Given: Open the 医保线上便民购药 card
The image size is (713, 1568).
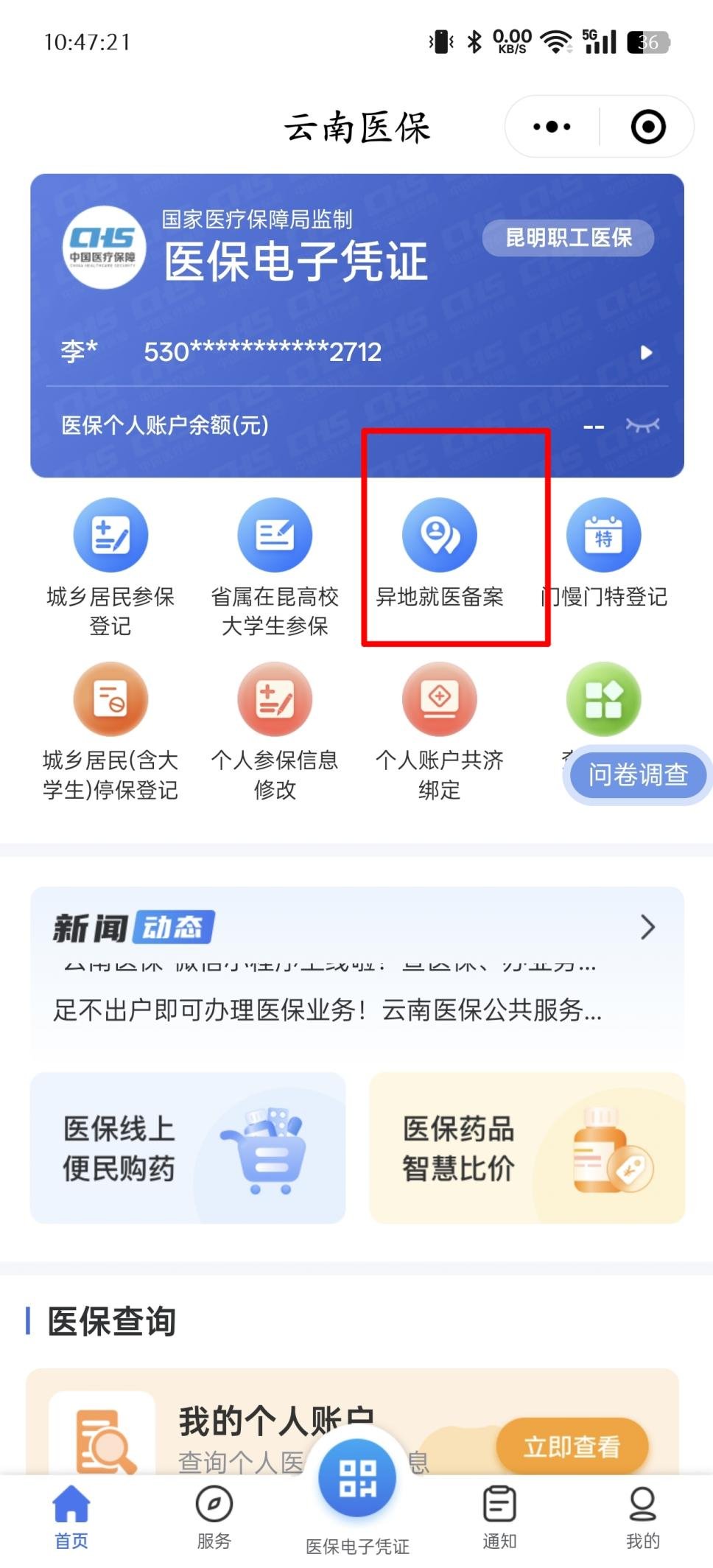Looking at the screenshot, I should [x=188, y=1148].
